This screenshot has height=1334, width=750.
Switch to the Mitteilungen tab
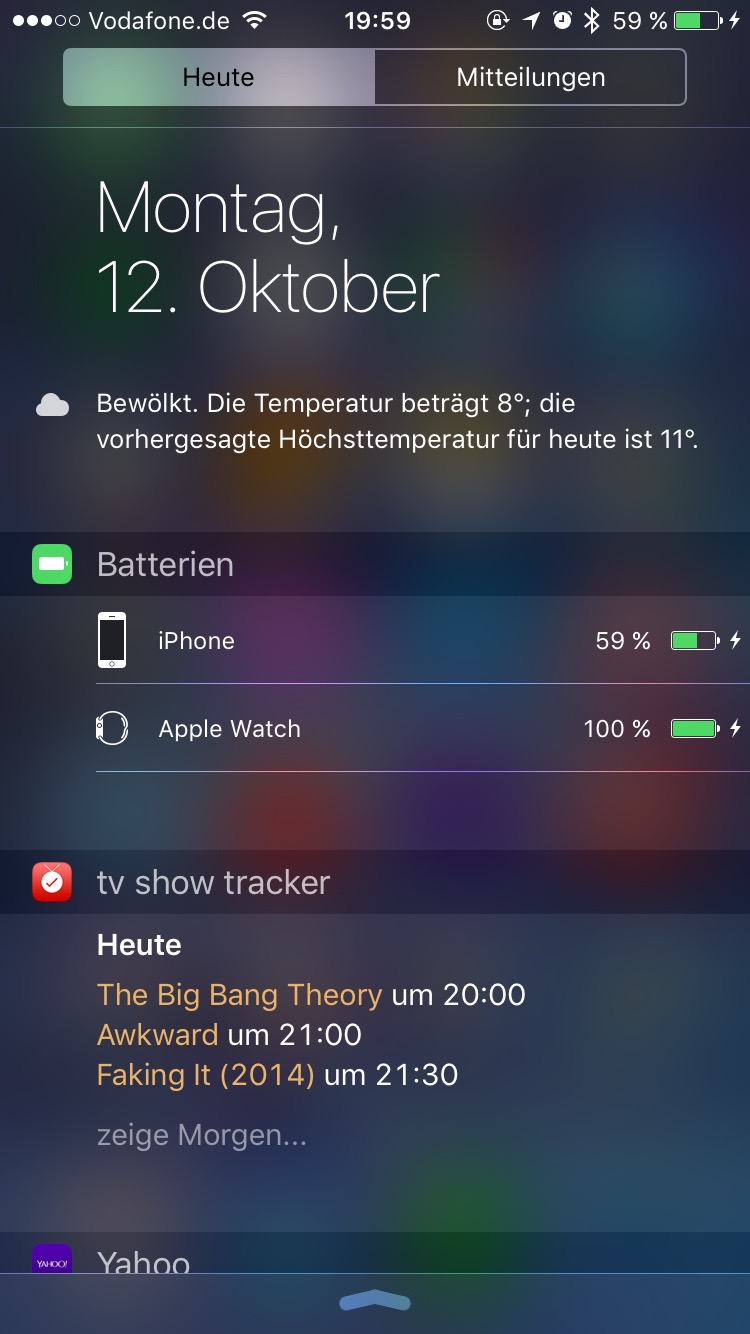530,77
